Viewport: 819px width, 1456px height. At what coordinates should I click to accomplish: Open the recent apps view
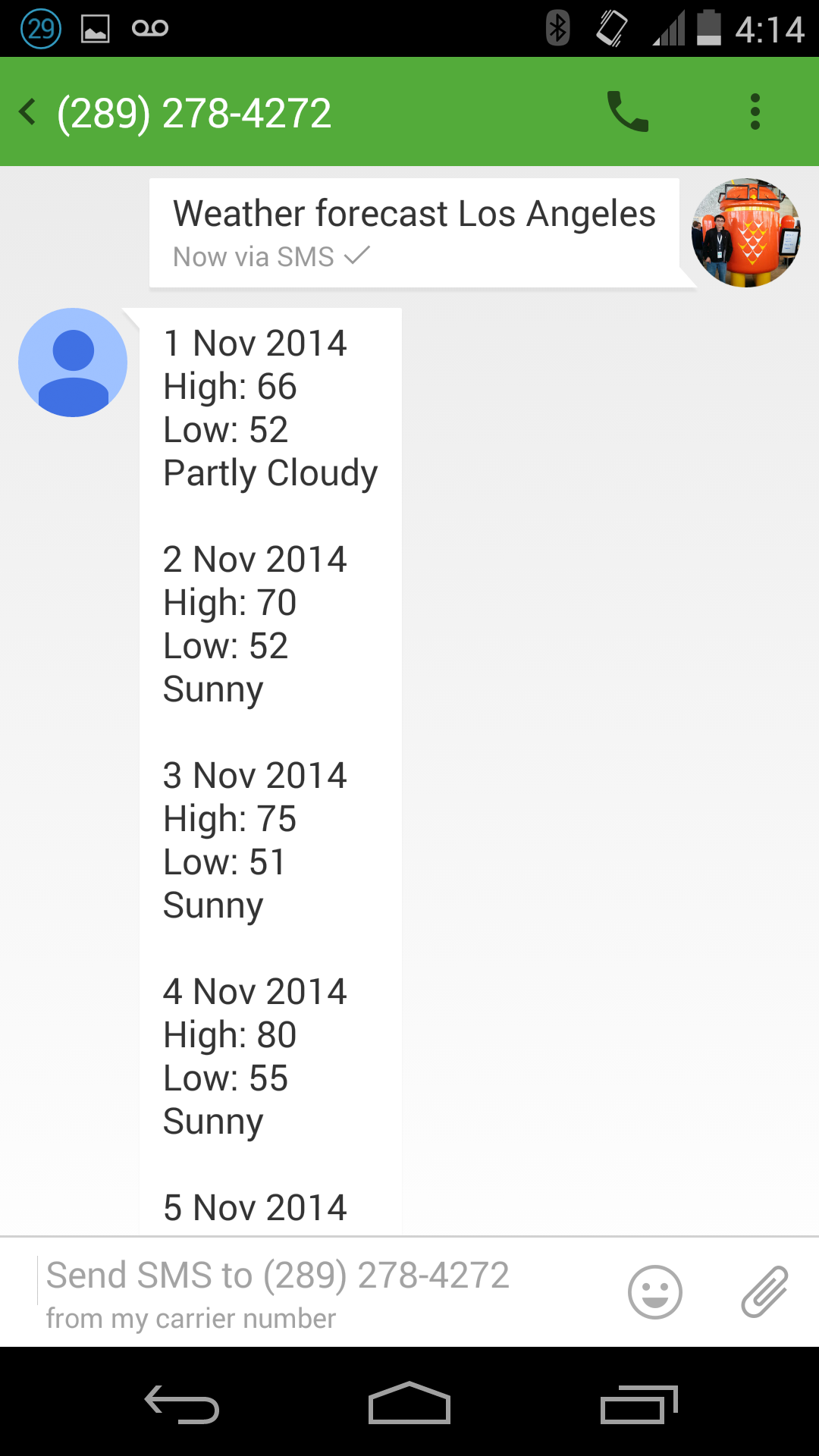[639, 1403]
